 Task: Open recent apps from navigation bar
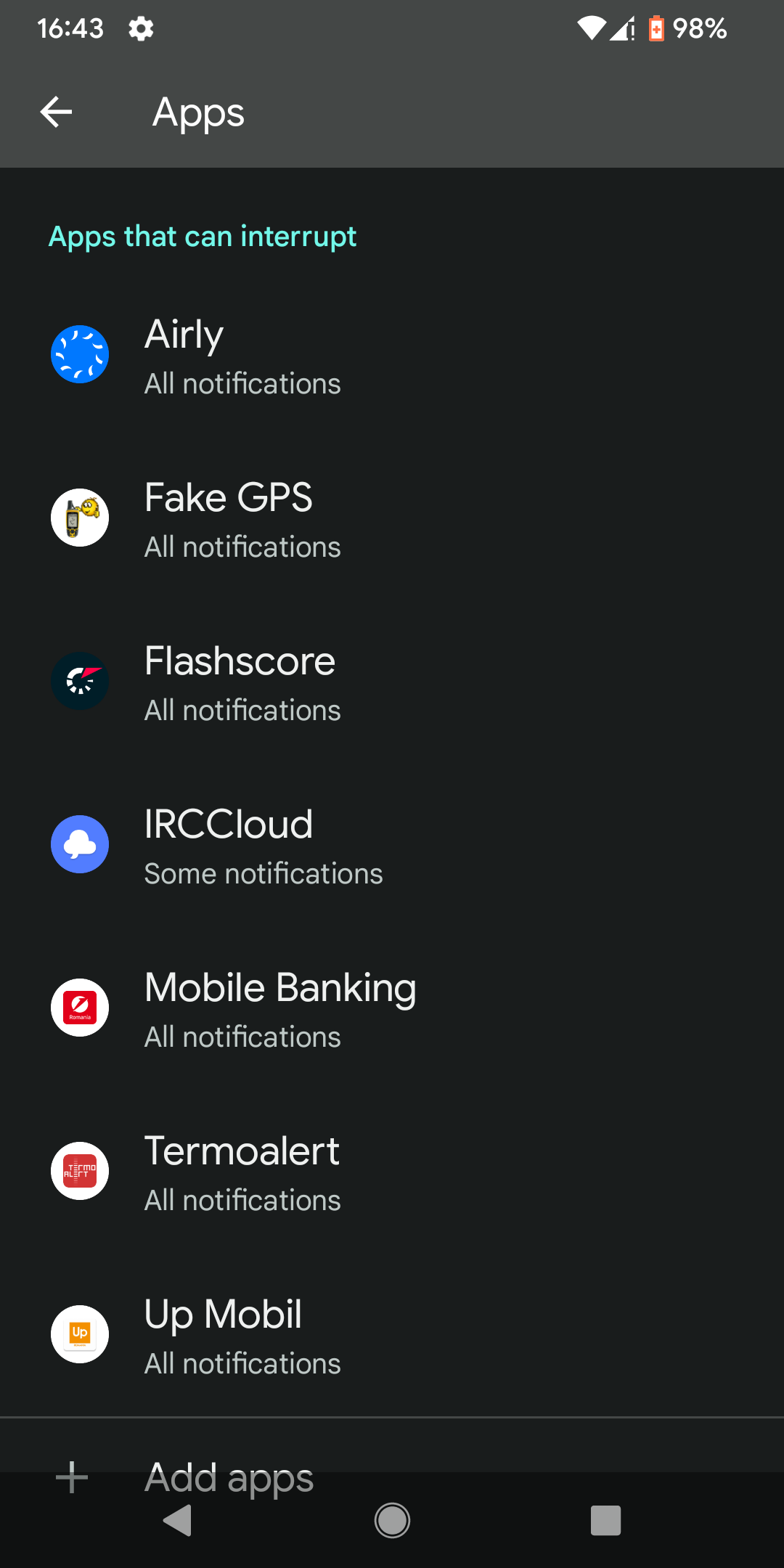[605, 1520]
